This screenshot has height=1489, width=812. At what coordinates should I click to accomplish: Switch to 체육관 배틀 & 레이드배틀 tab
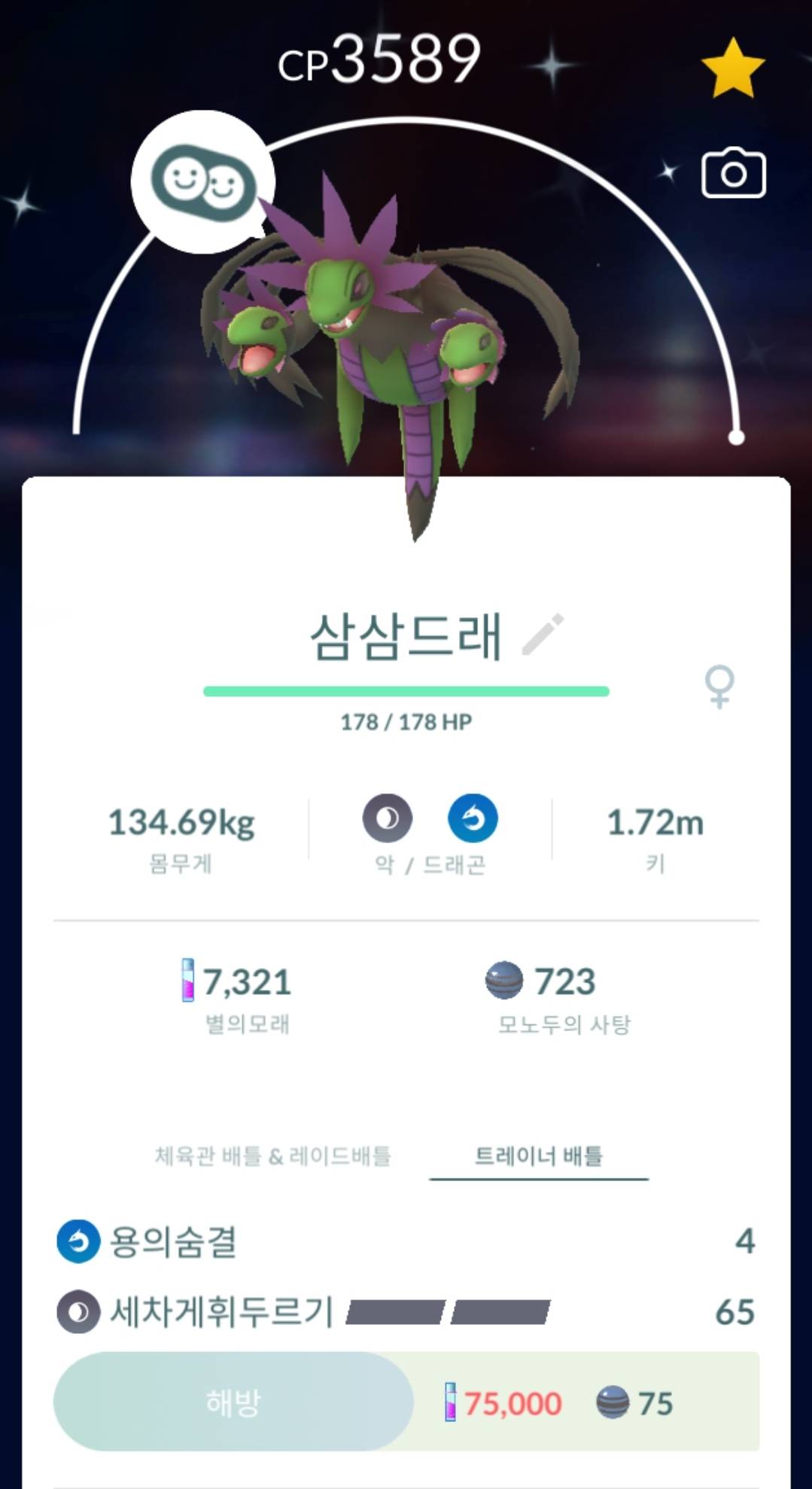coord(272,1156)
